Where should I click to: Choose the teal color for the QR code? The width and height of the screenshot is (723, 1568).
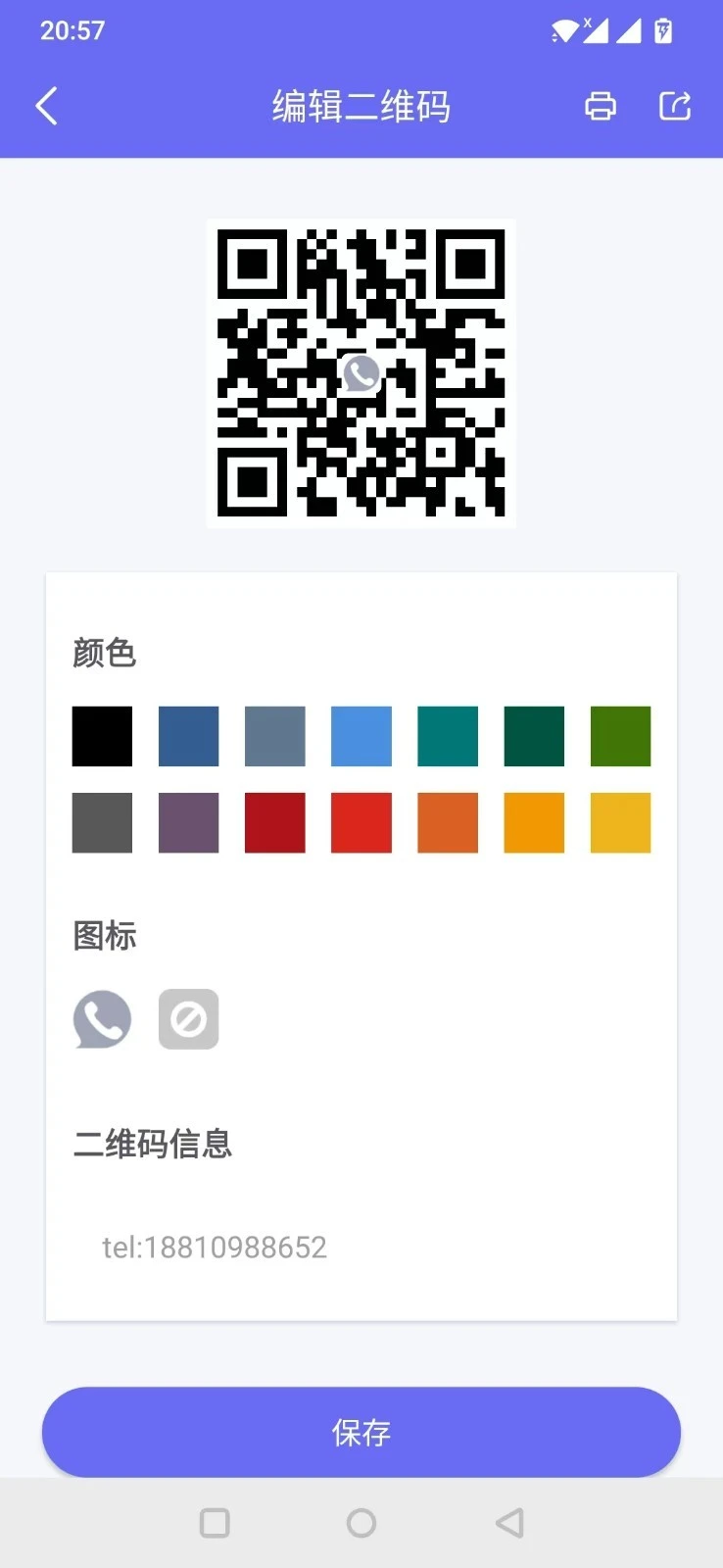coord(448,736)
